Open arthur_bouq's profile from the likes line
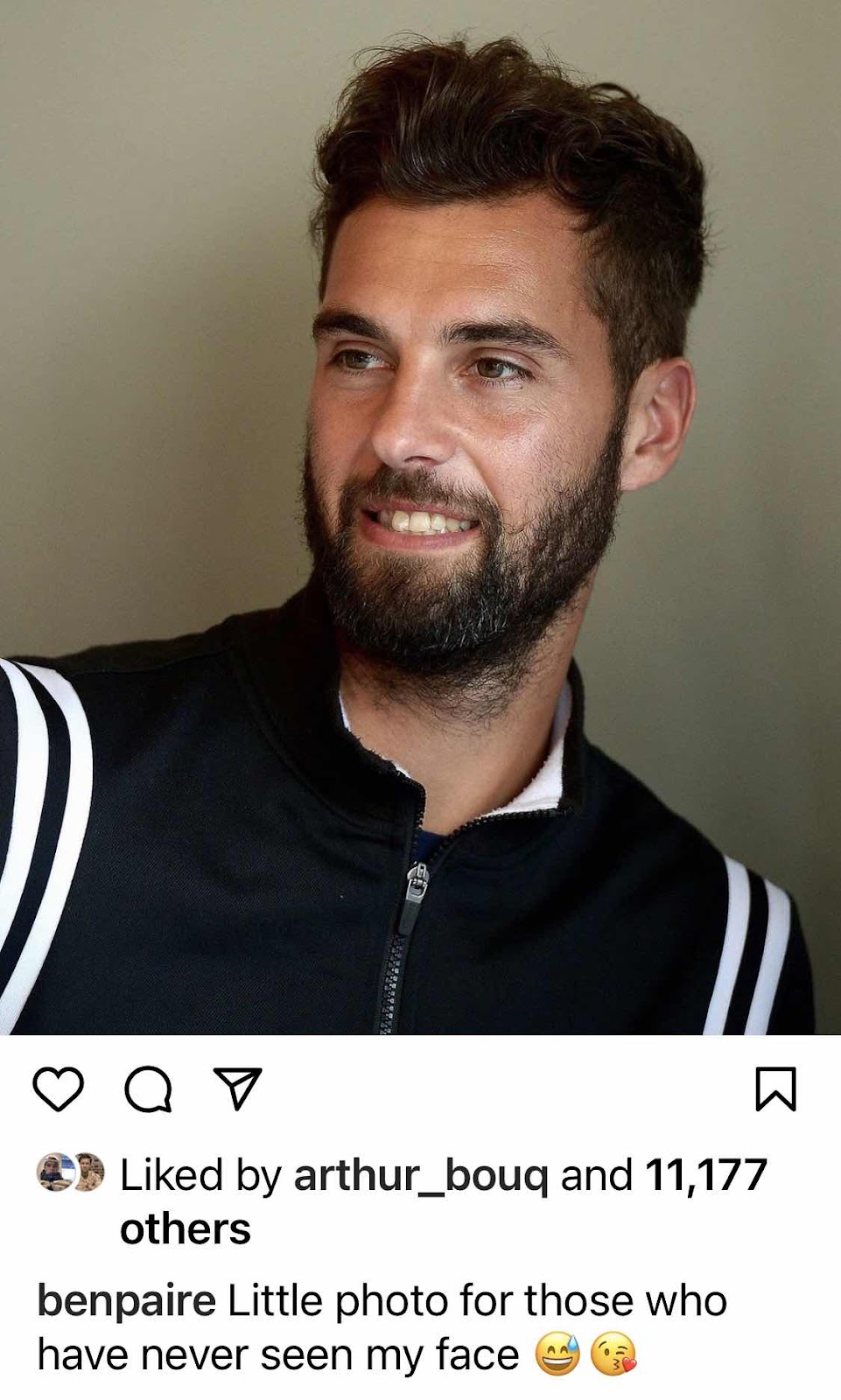 pyautogui.click(x=421, y=1175)
